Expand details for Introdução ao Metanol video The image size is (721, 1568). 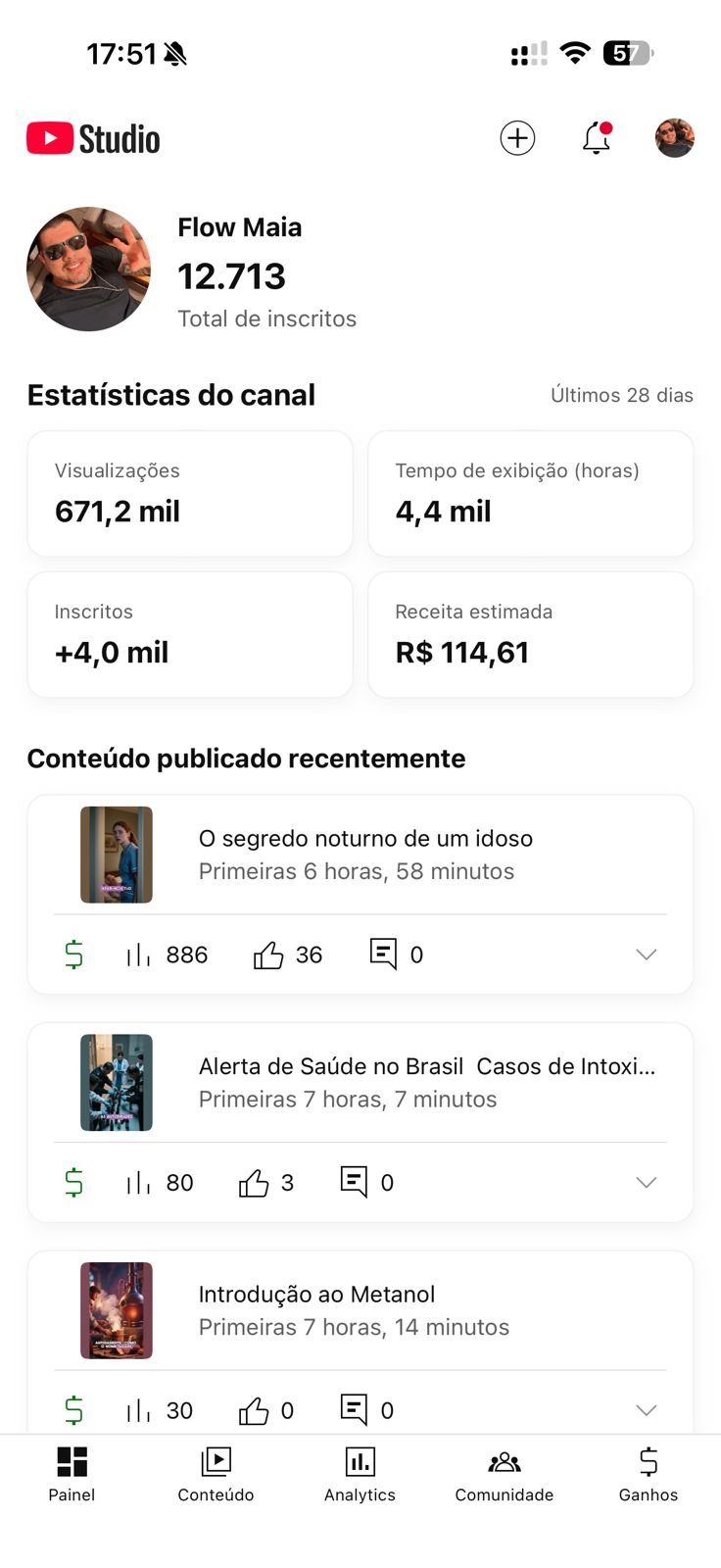coord(646,1410)
